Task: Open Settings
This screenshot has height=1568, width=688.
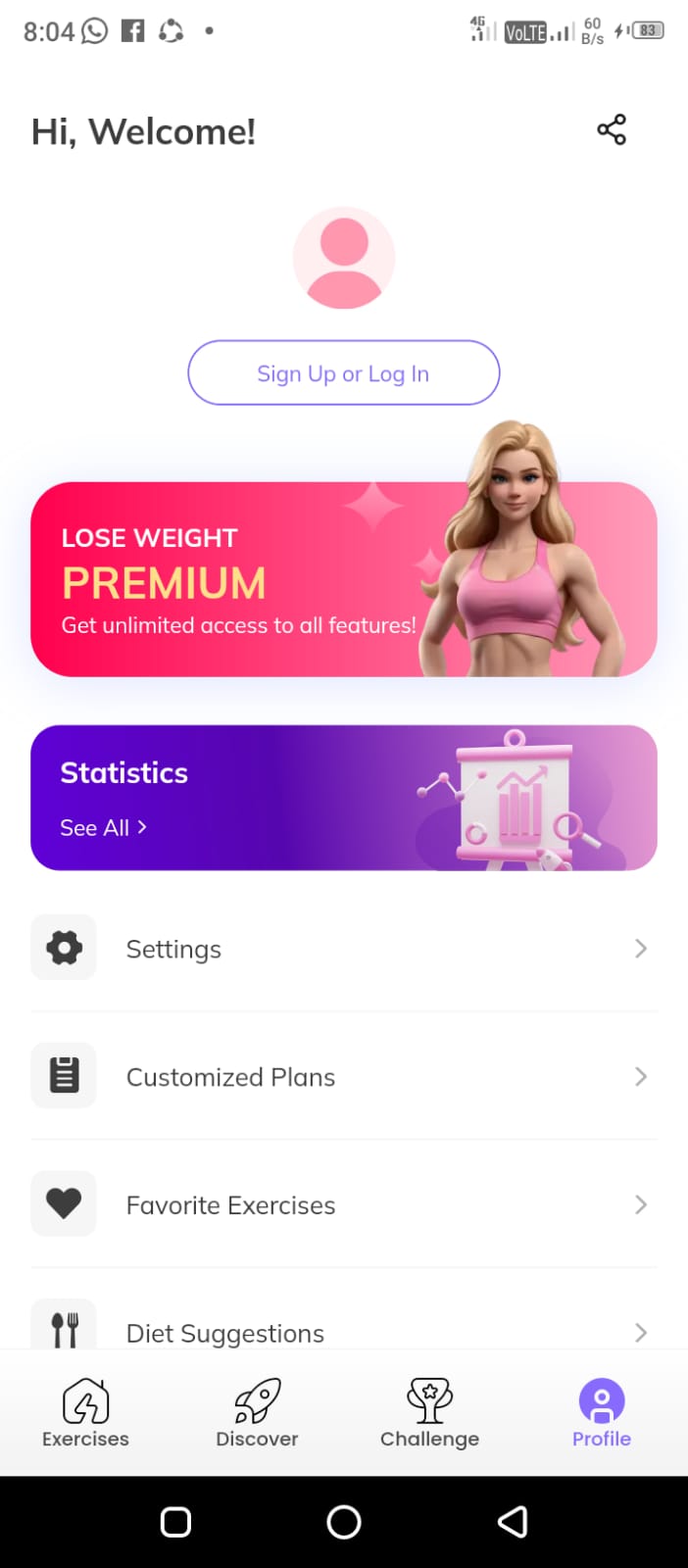Action: [x=343, y=949]
